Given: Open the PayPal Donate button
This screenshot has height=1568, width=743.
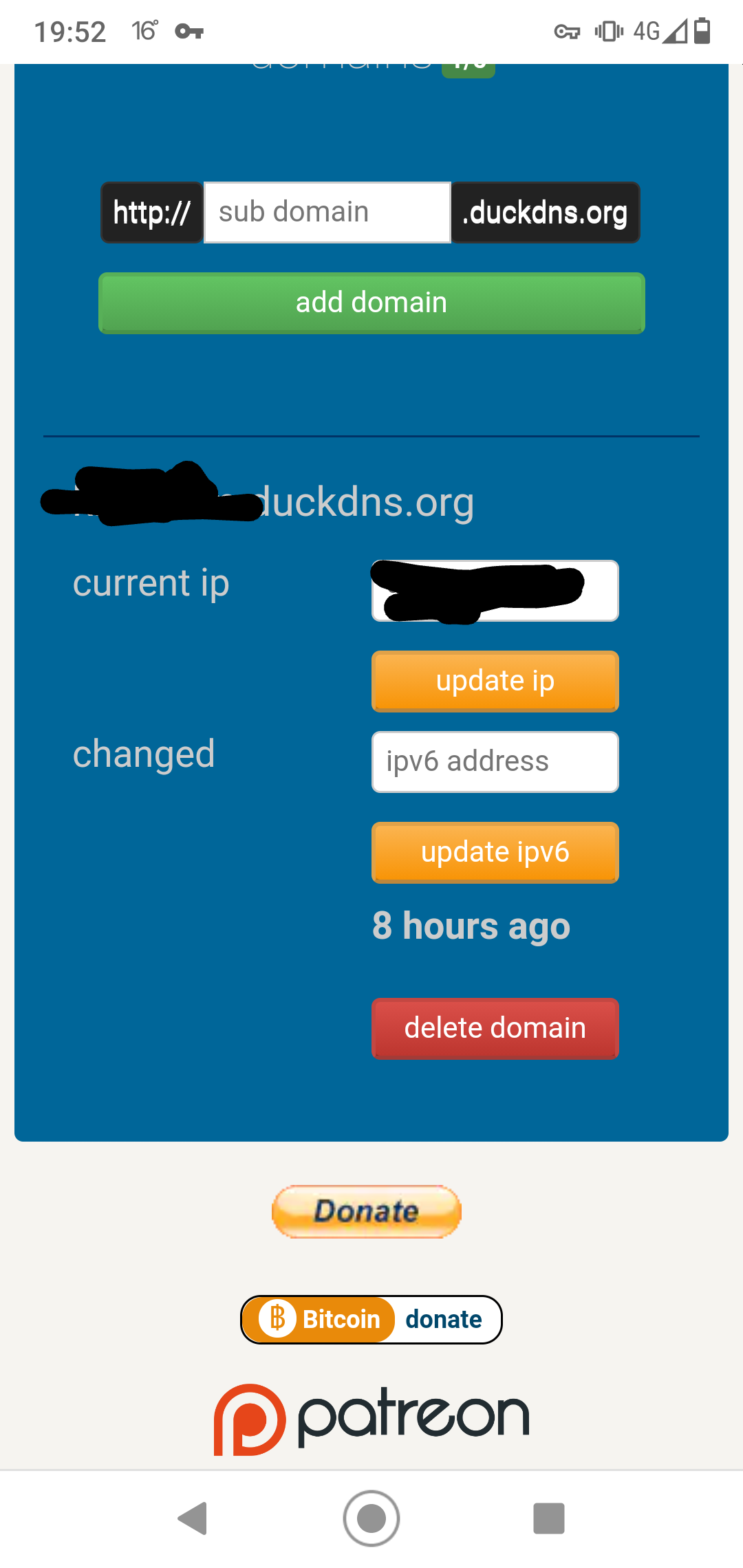Looking at the screenshot, I should (367, 1211).
